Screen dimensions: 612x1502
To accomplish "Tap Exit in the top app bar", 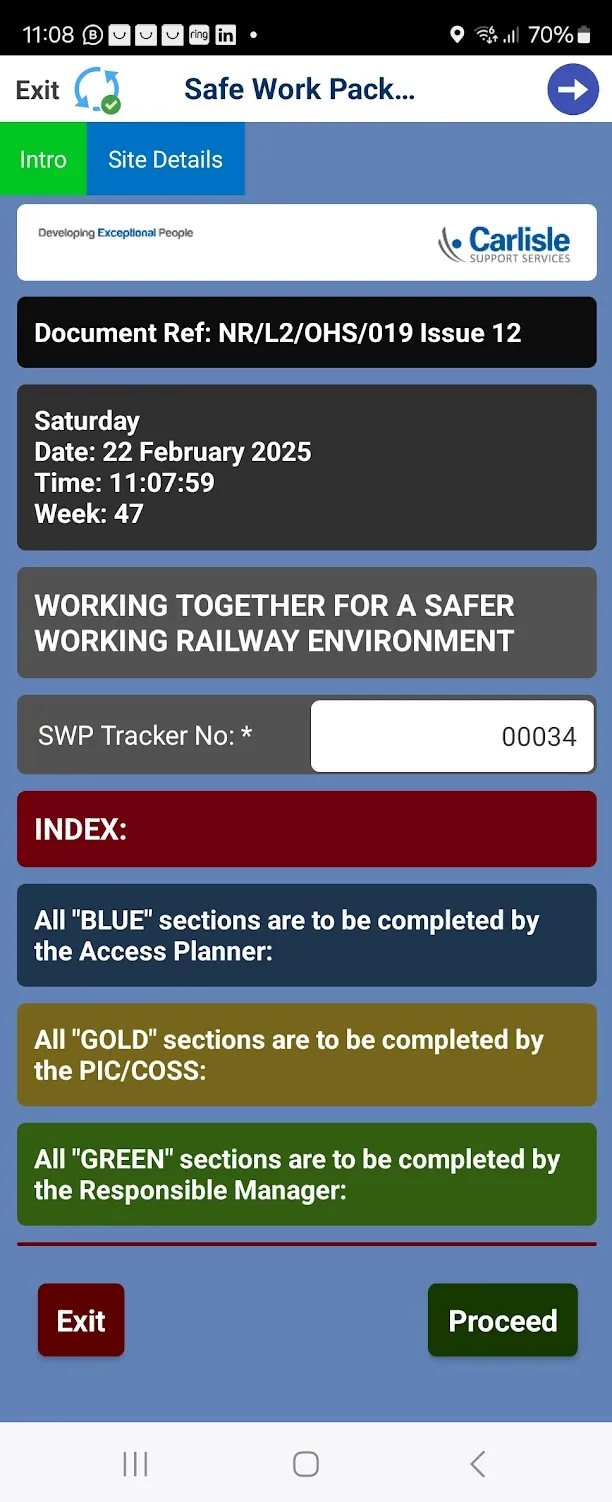I will coord(38,90).
